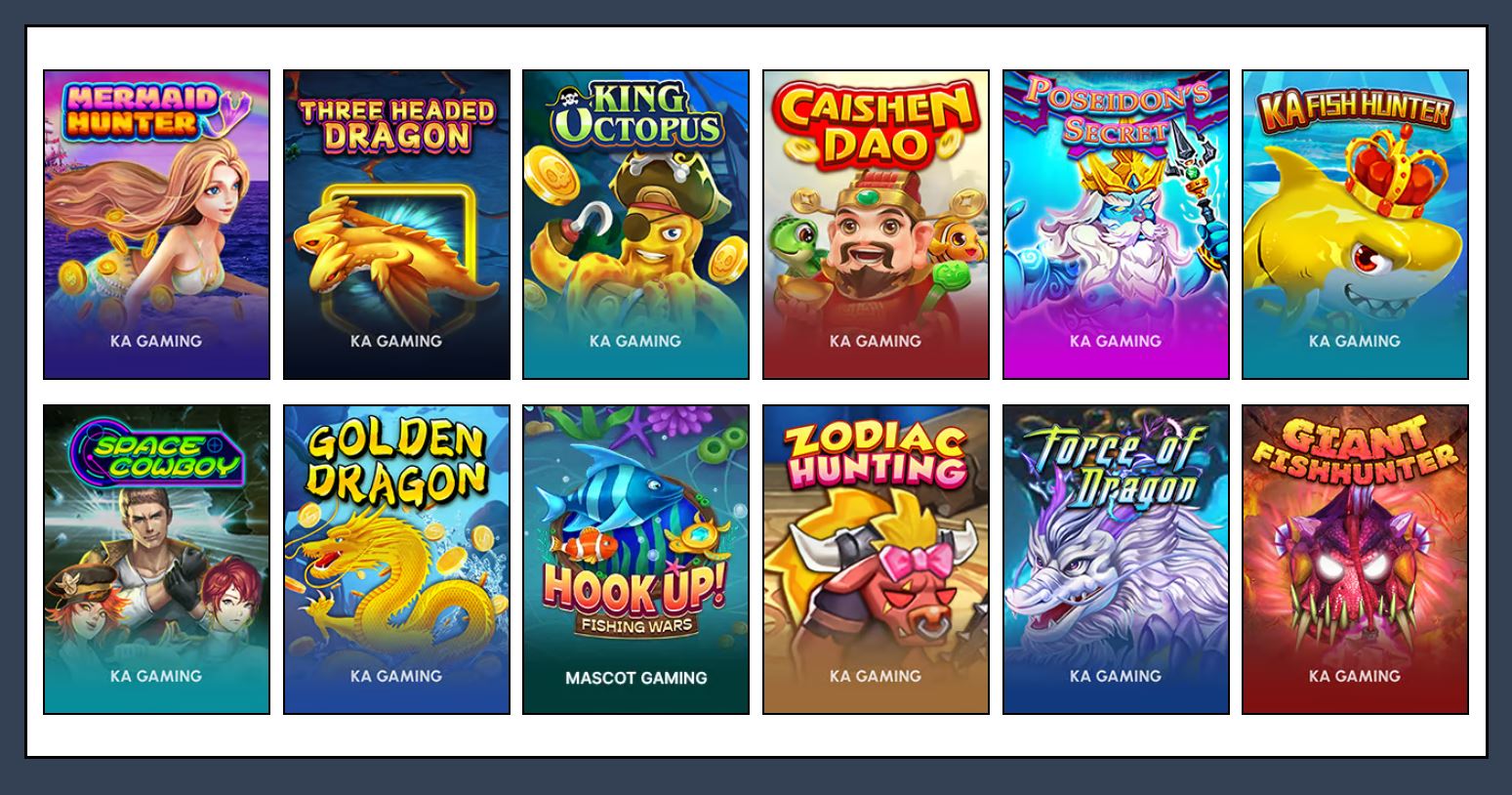
Task: Select the King Octopus game tile
Action: point(635,224)
